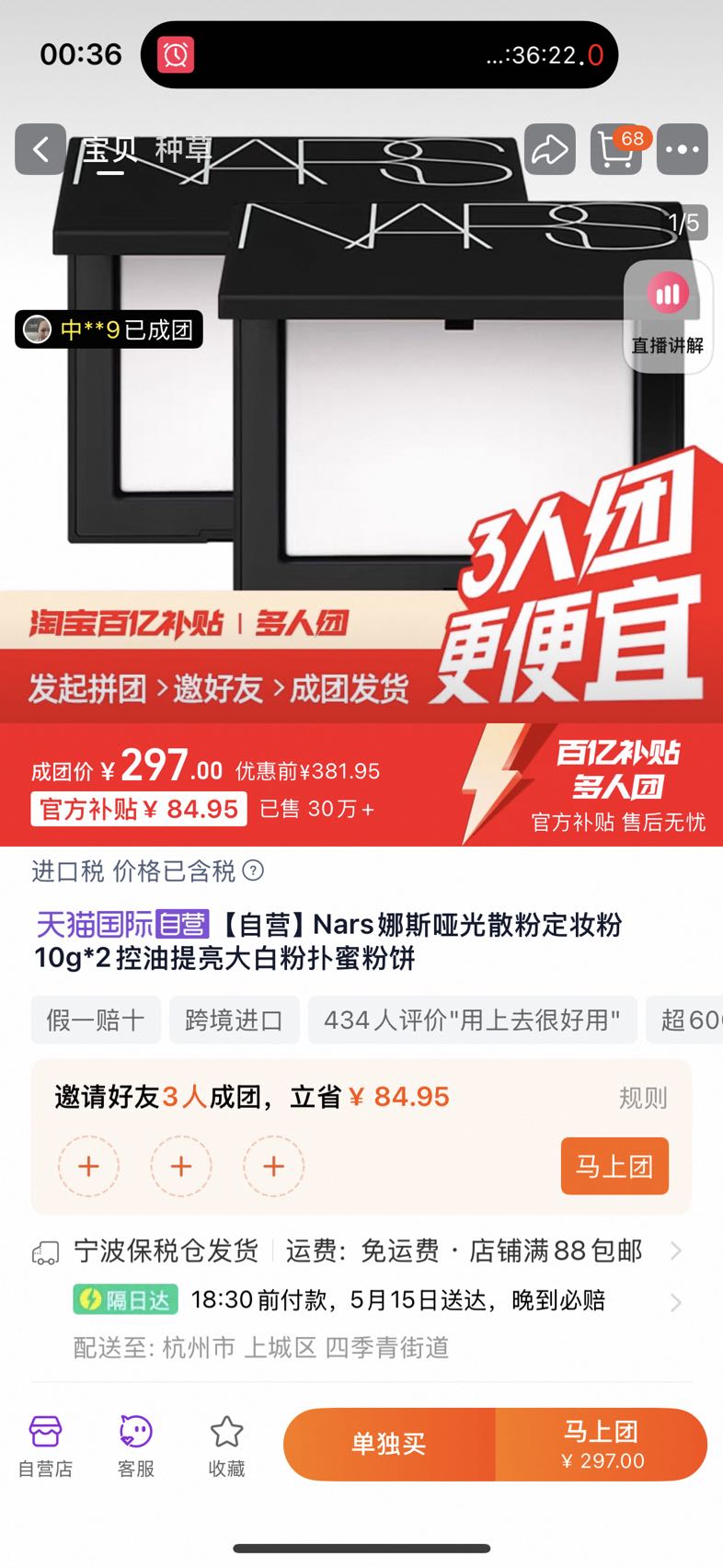
Task: Select the 跨境进口 chip
Action: (x=234, y=1020)
